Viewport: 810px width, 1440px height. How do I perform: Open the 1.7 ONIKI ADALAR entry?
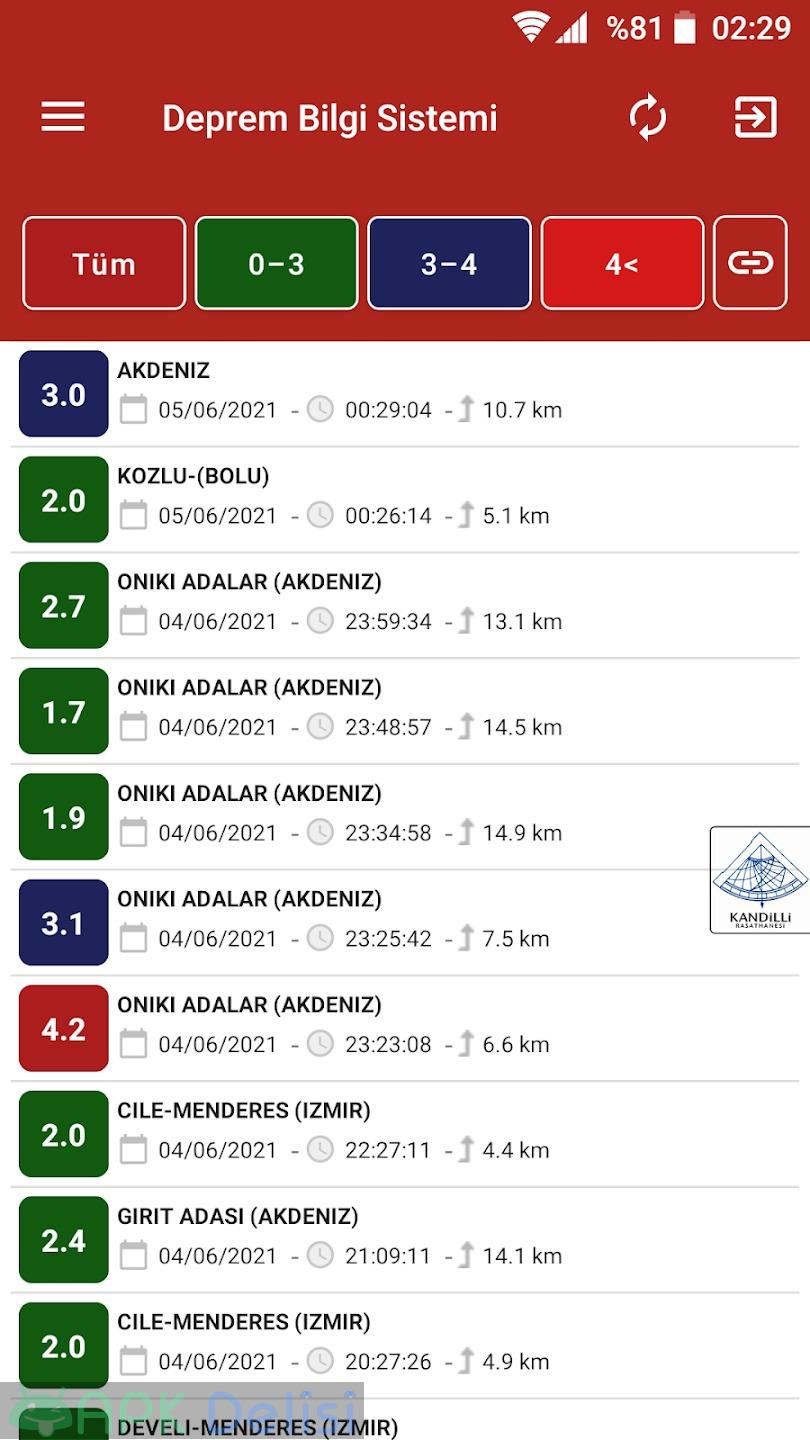tap(405, 712)
